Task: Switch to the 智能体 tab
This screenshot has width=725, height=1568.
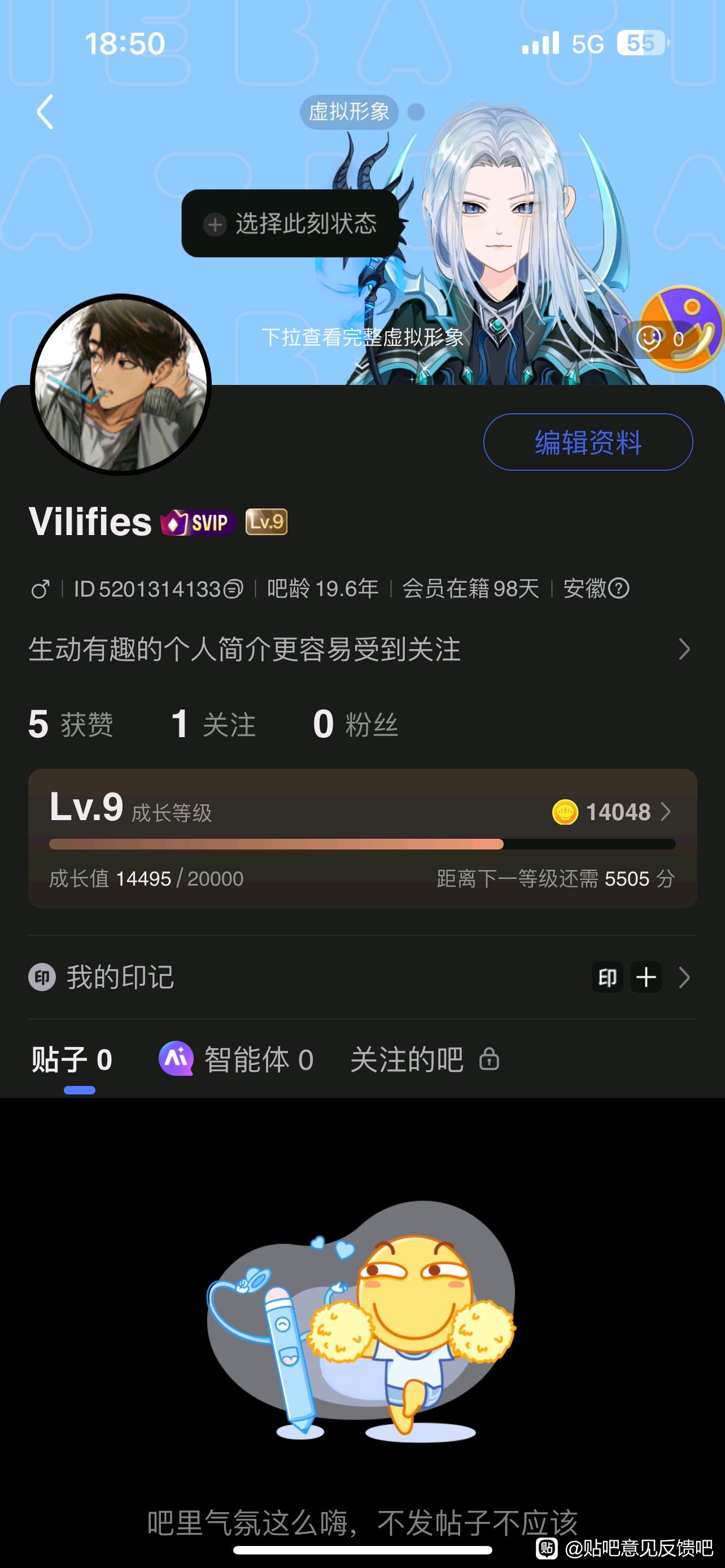Action: click(236, 1060)
